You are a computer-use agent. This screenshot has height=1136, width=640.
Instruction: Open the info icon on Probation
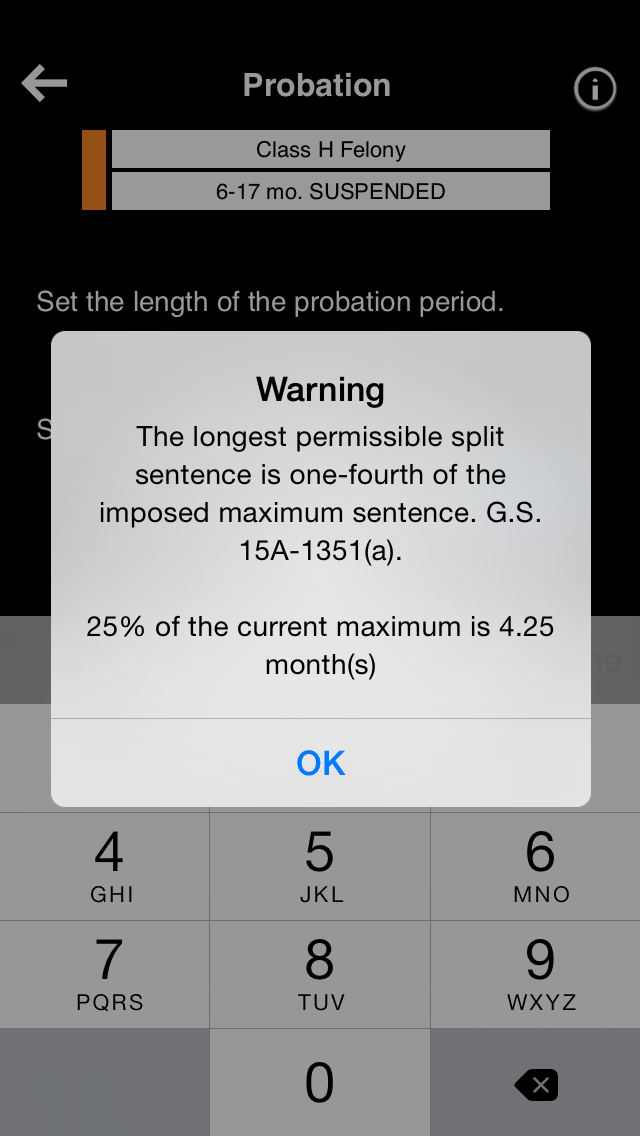click(594, 90)
